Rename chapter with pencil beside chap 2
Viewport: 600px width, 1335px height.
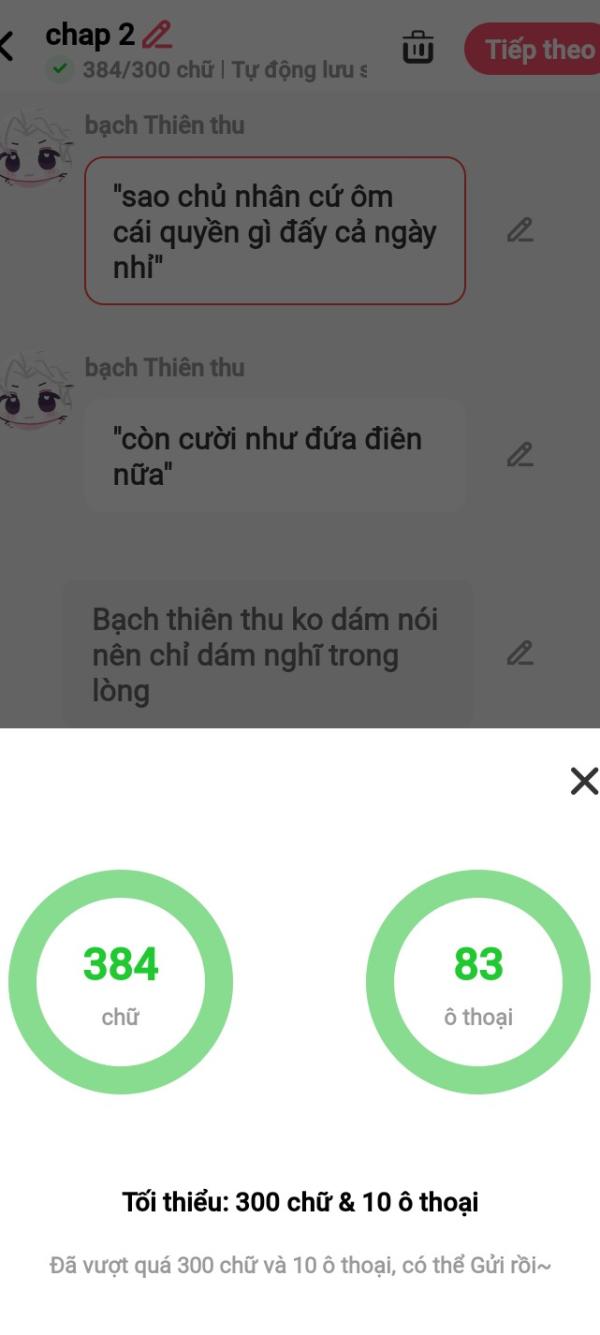click(x=157, y=36)
